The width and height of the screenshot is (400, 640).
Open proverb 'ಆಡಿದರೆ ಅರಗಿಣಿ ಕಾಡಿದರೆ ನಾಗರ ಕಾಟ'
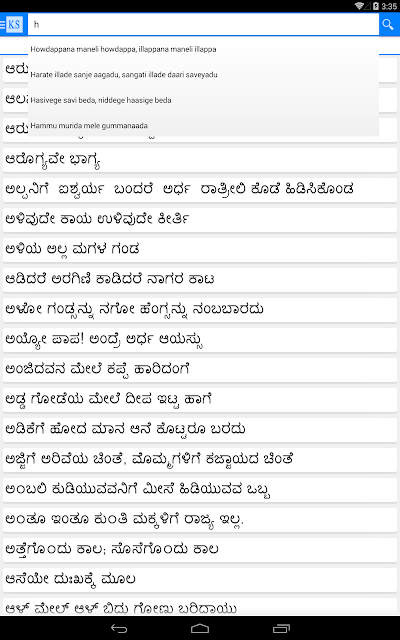200,280
